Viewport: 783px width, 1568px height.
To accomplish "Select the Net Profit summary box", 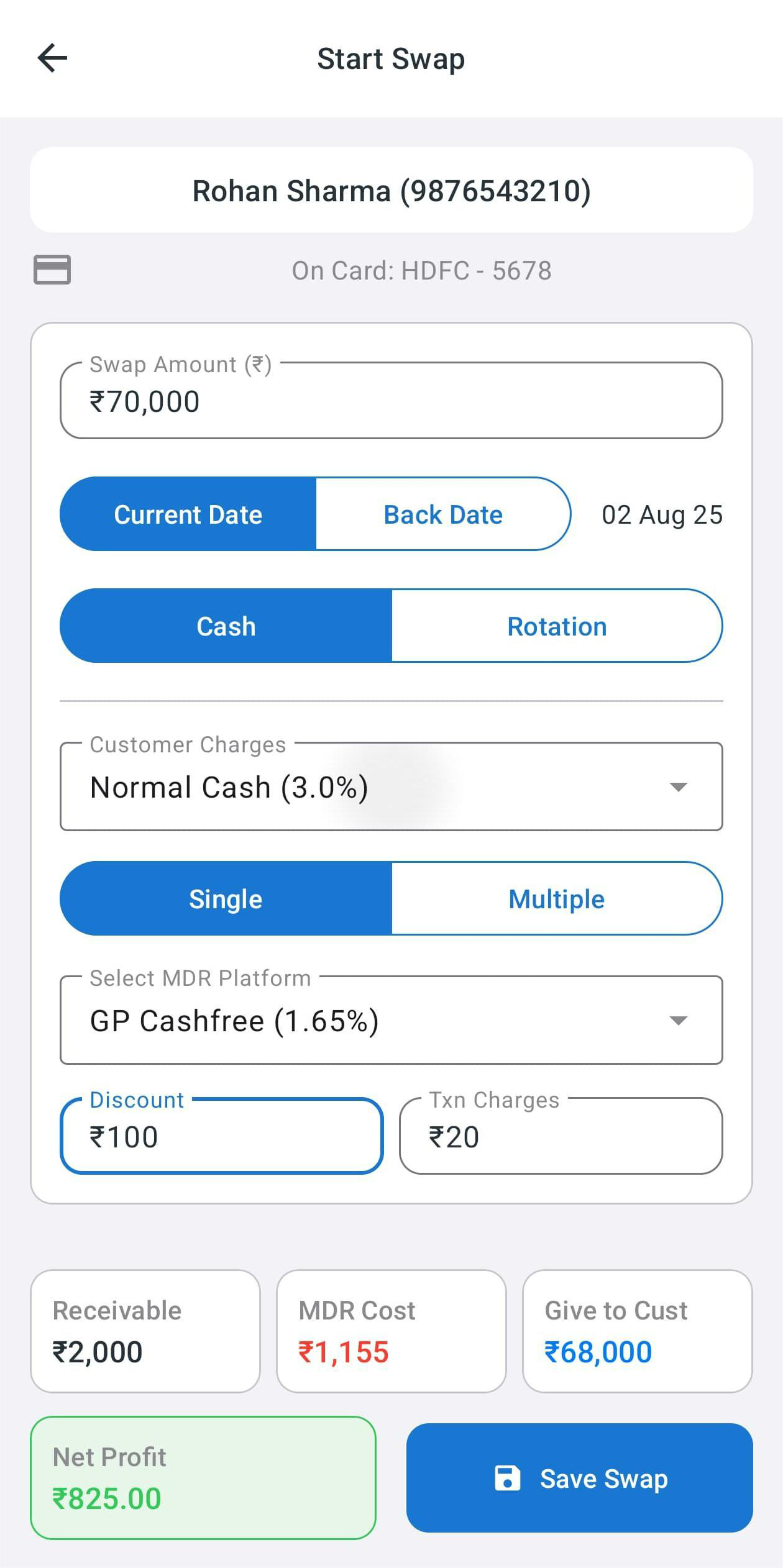I will tap(204, 1478).
